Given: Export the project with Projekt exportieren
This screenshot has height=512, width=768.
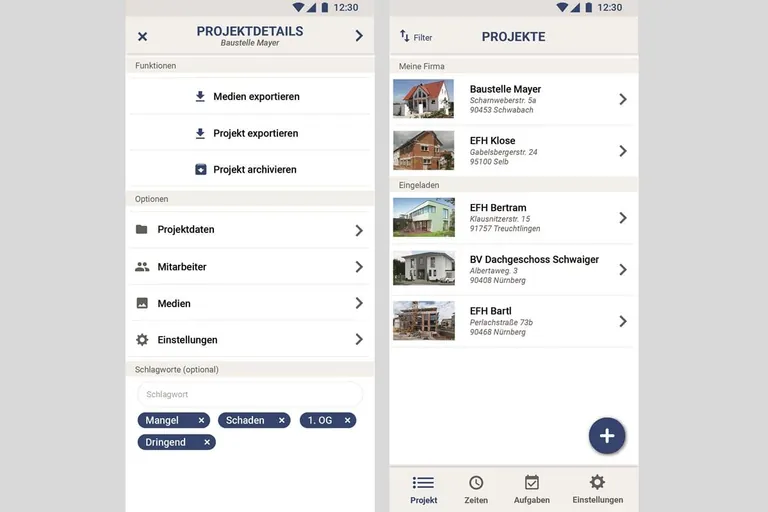Looking at the screenshot, I should (x=248, y=133).
